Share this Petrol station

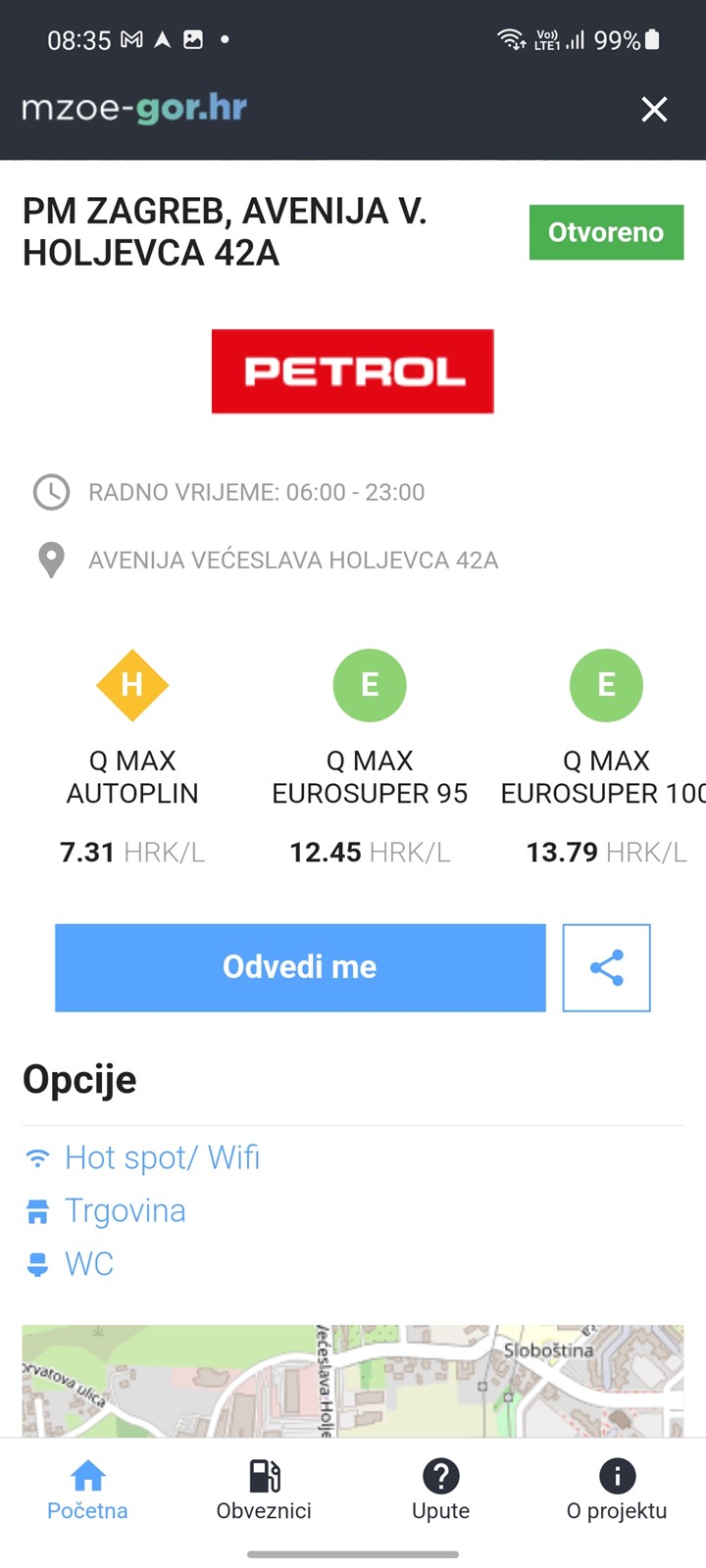(606, 967)
